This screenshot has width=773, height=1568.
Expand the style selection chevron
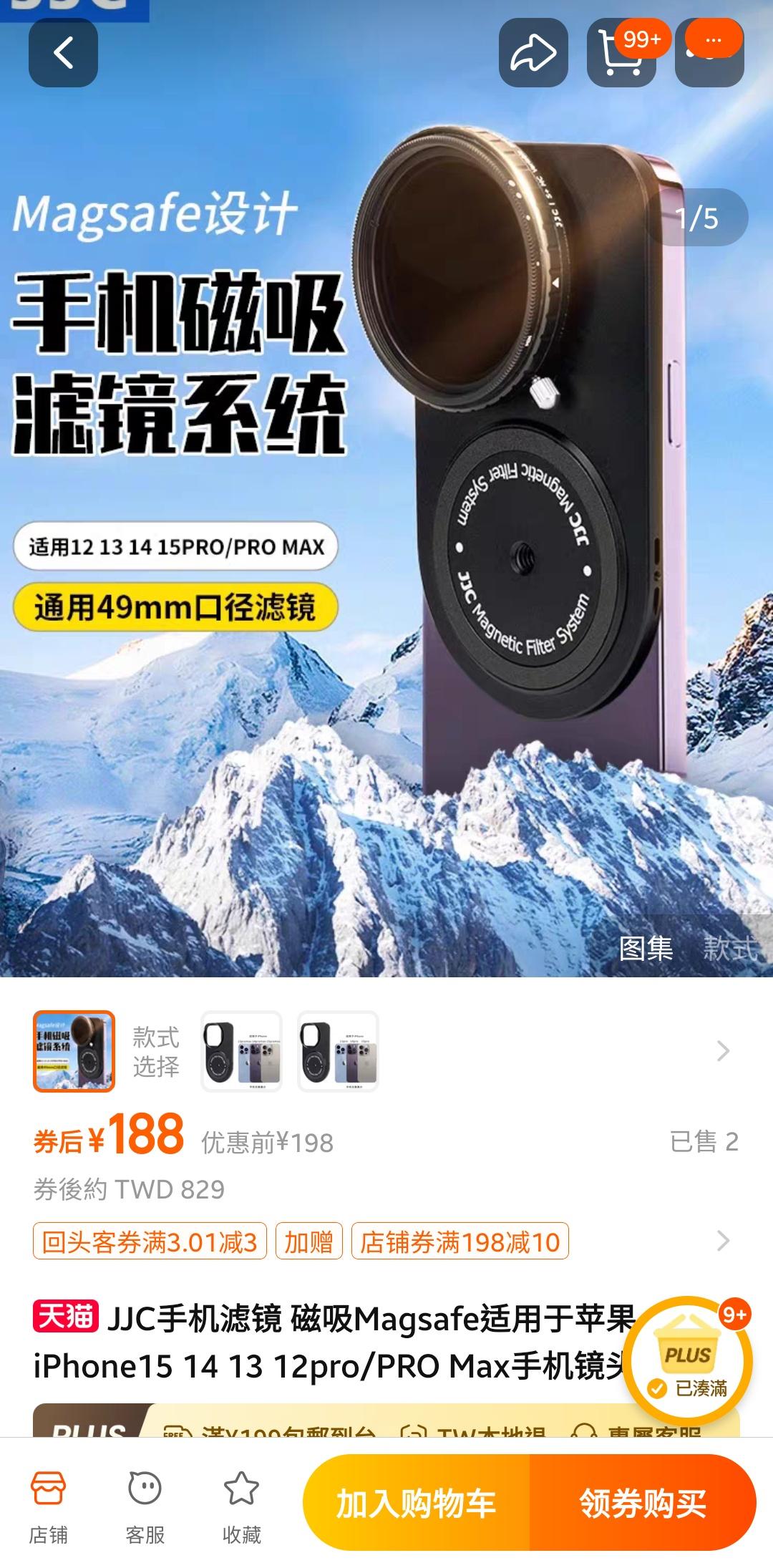pos(723,1051)
